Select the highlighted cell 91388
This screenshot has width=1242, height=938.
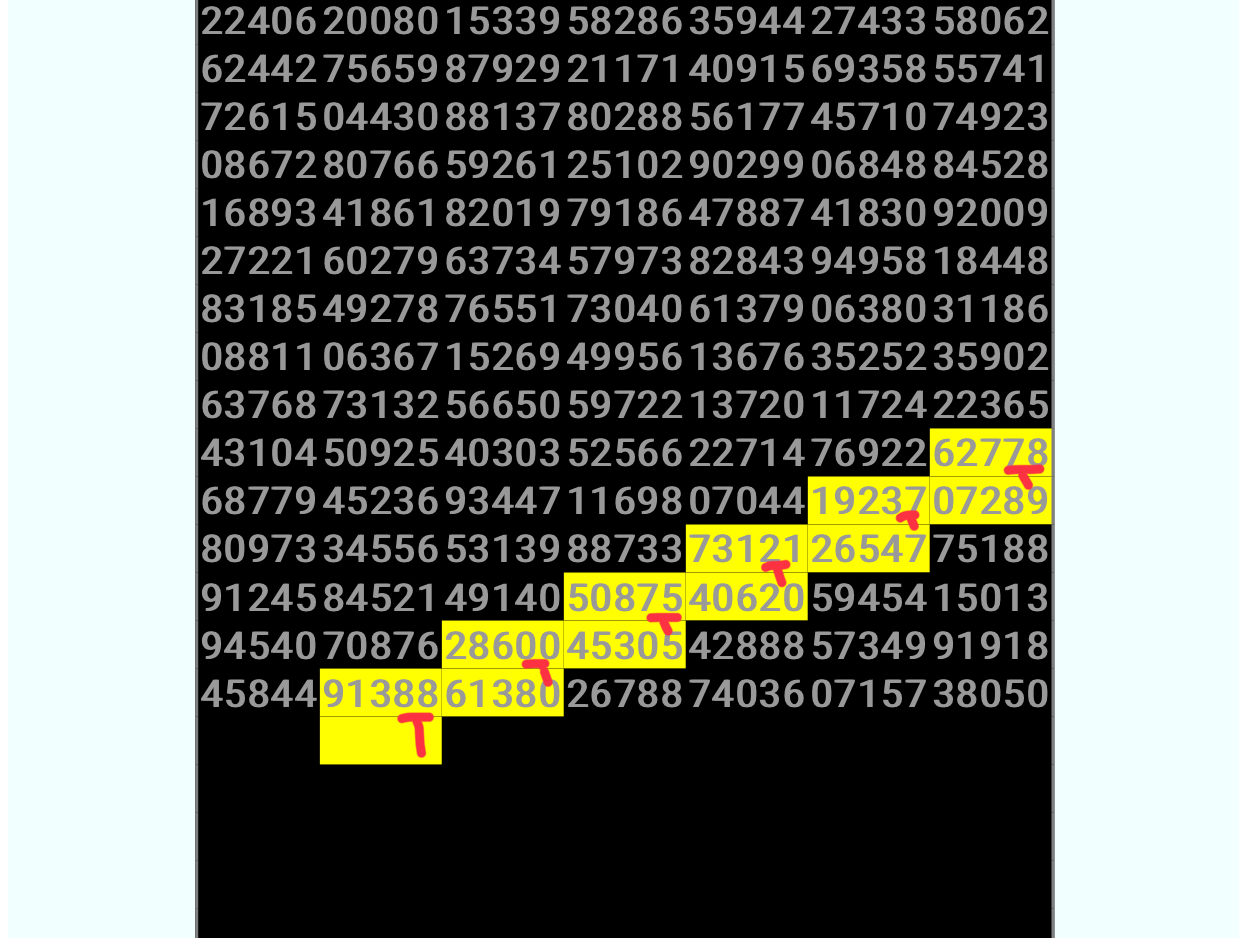point(380,693)
